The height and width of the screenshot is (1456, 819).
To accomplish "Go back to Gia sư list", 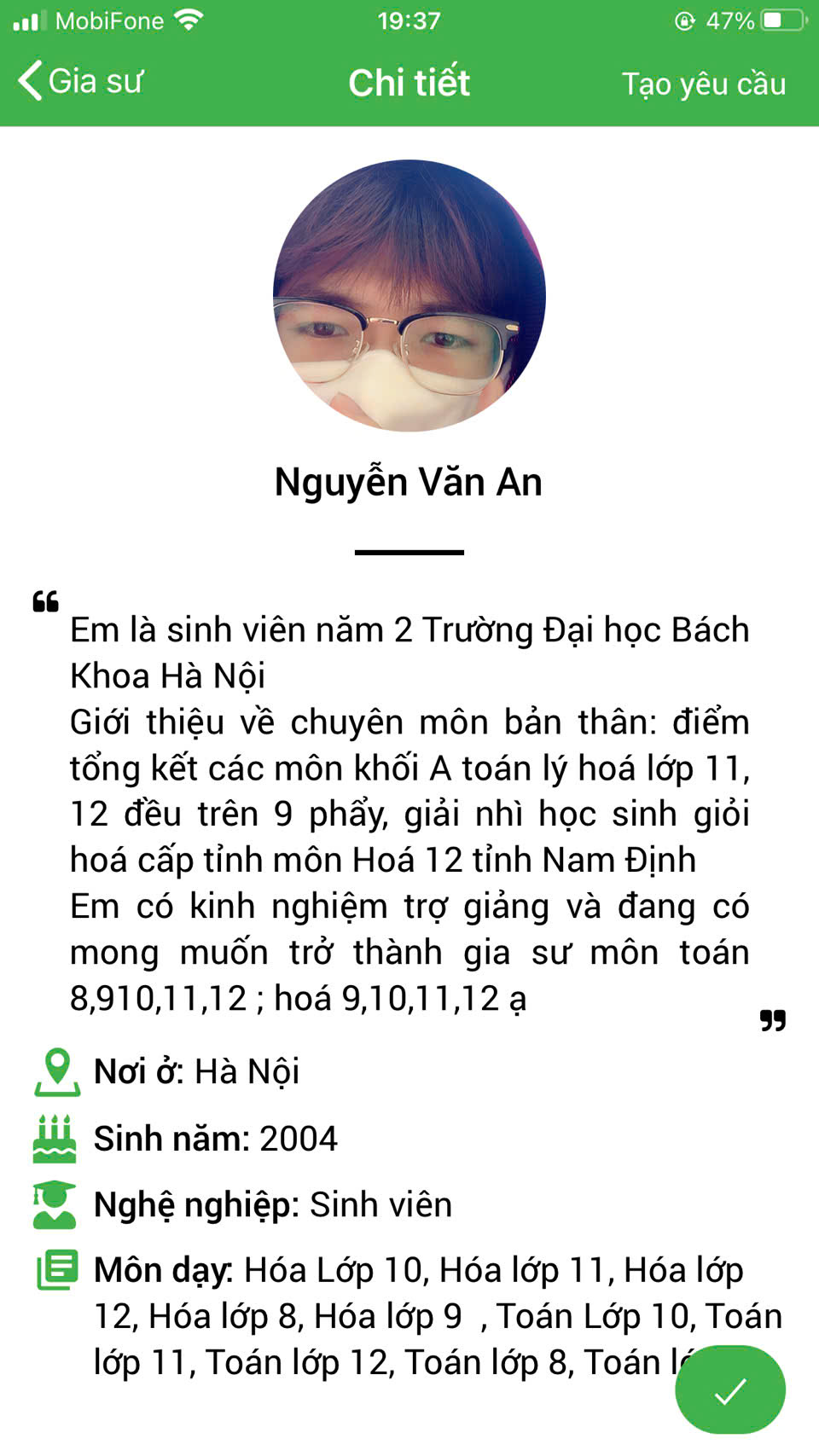I will click(79, 82).
